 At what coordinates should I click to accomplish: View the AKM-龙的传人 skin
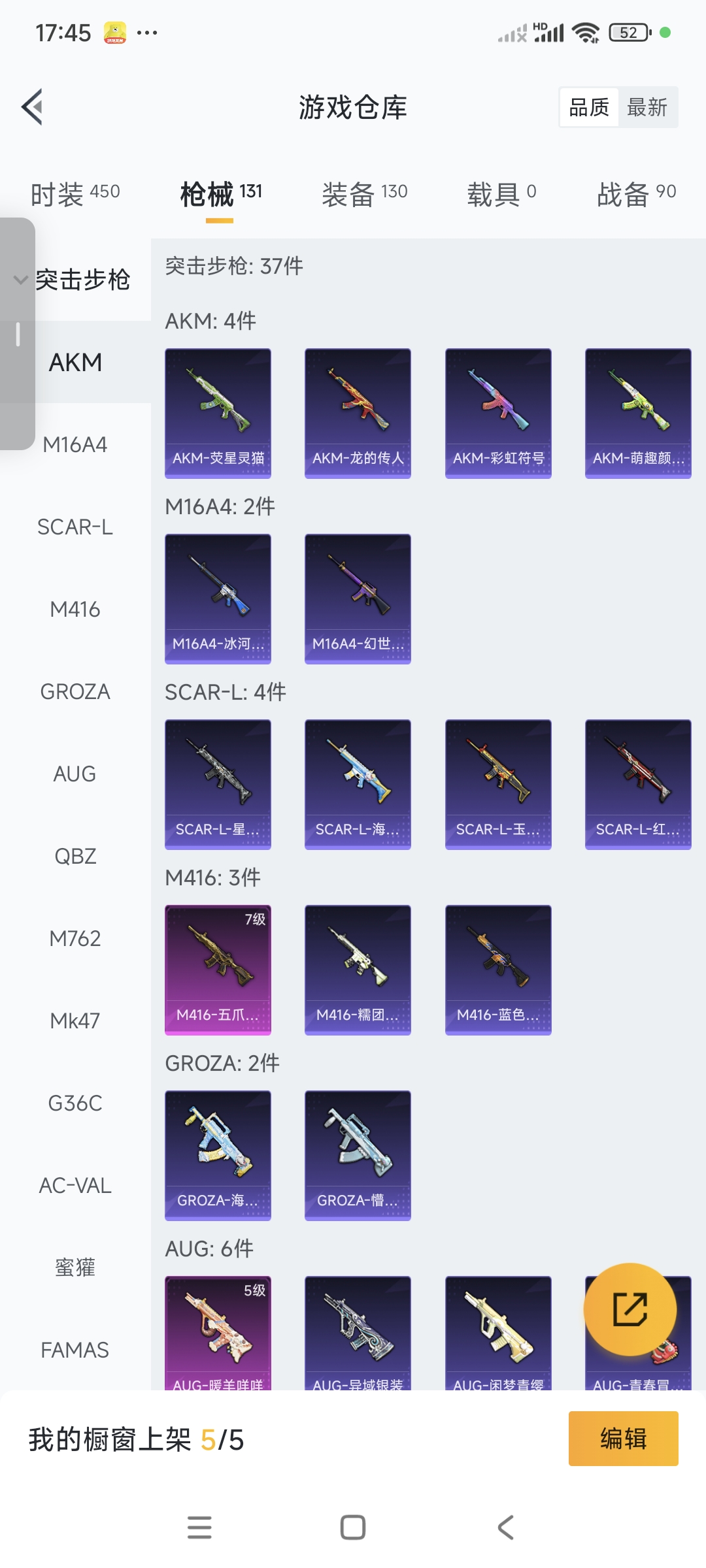[x=358, y=413]
